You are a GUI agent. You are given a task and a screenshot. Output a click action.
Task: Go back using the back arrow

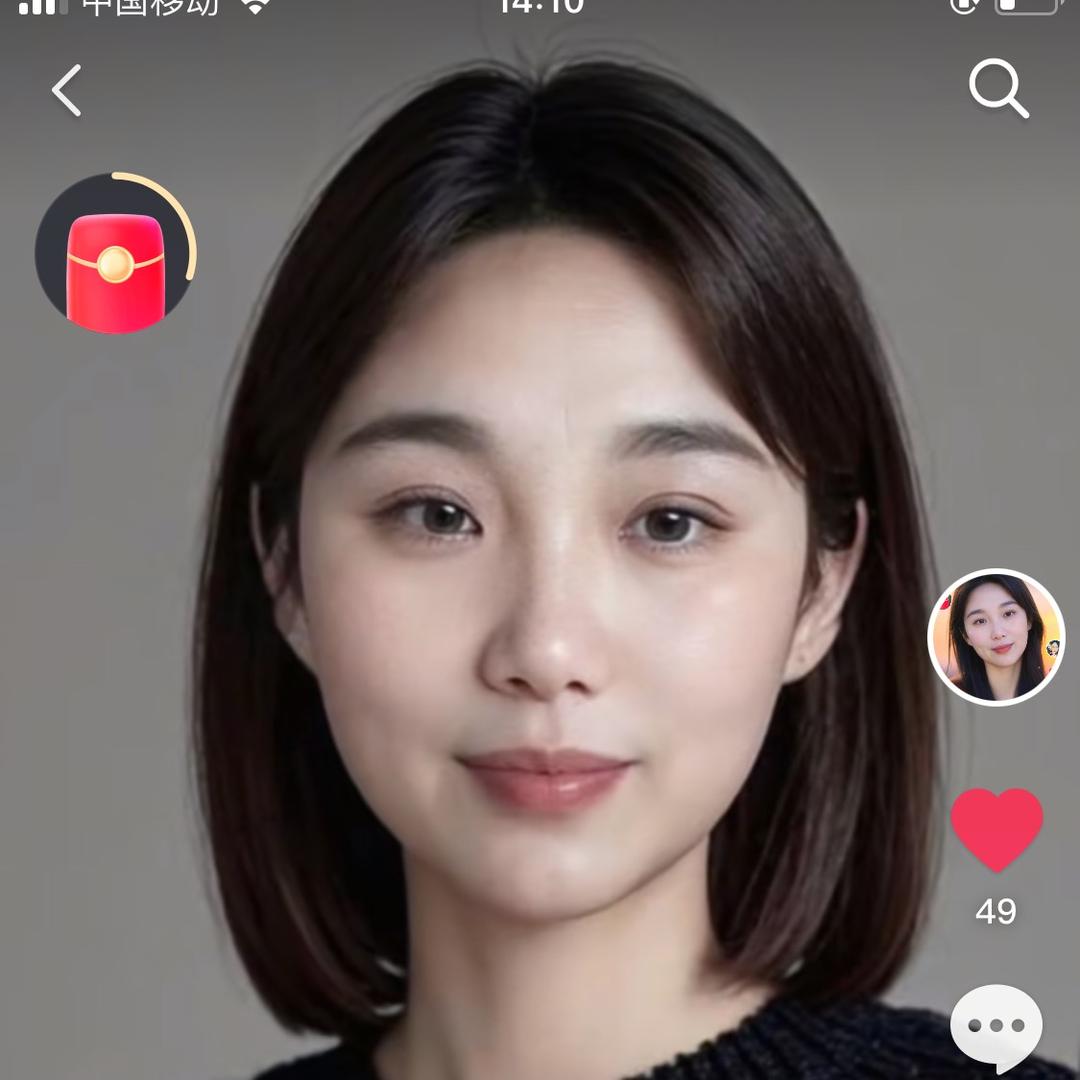[x=67, y=91]
